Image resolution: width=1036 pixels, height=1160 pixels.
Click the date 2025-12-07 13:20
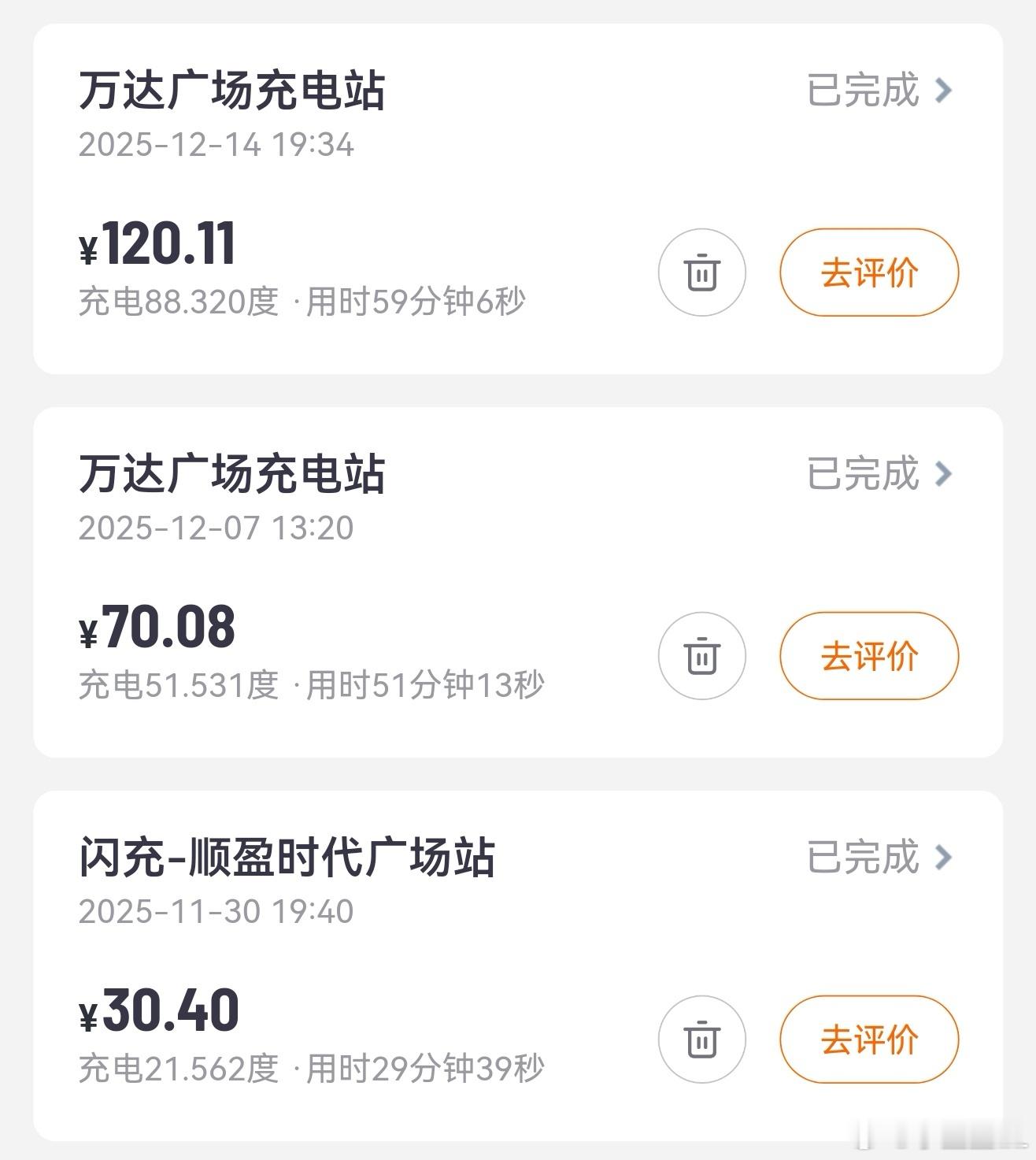pyautogui.click(x=214, y=528)
